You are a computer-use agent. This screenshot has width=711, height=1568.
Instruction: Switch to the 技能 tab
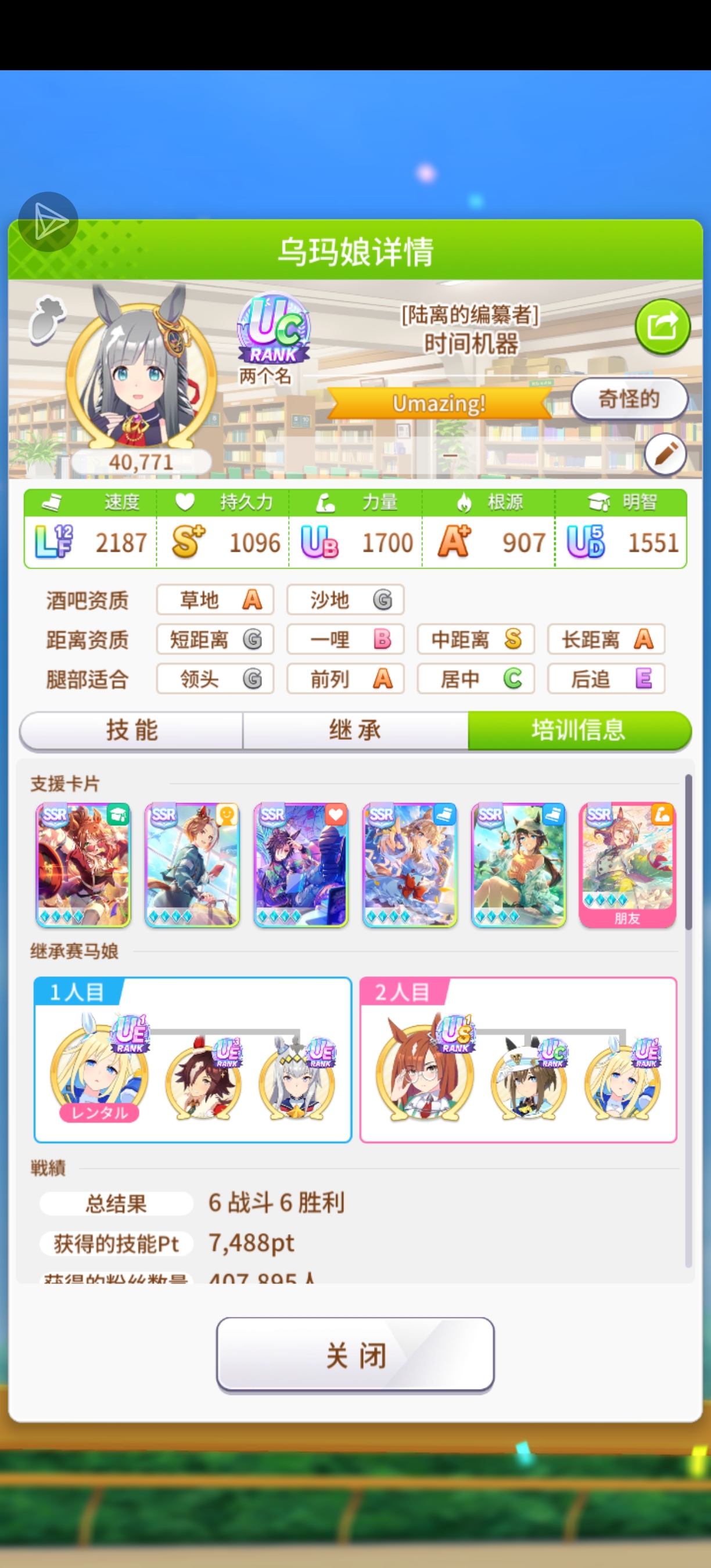point(132,730)
